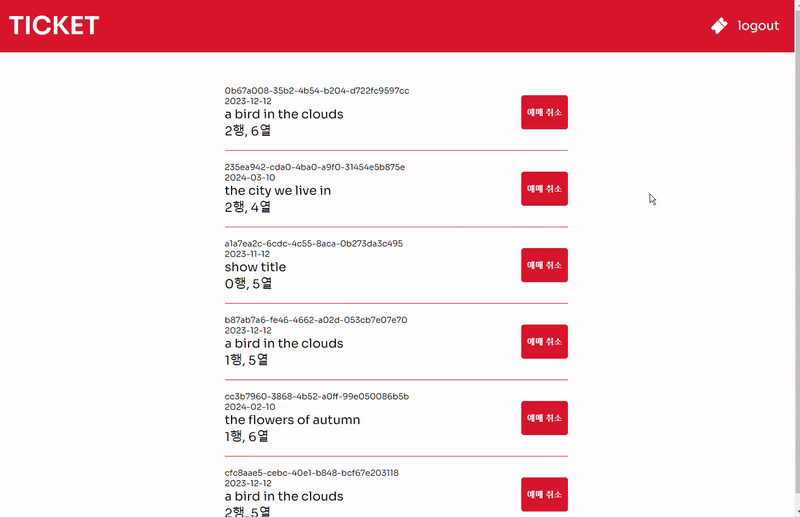Cancel booking for a bird in the clouds 1행, 5열

point(544,342)
